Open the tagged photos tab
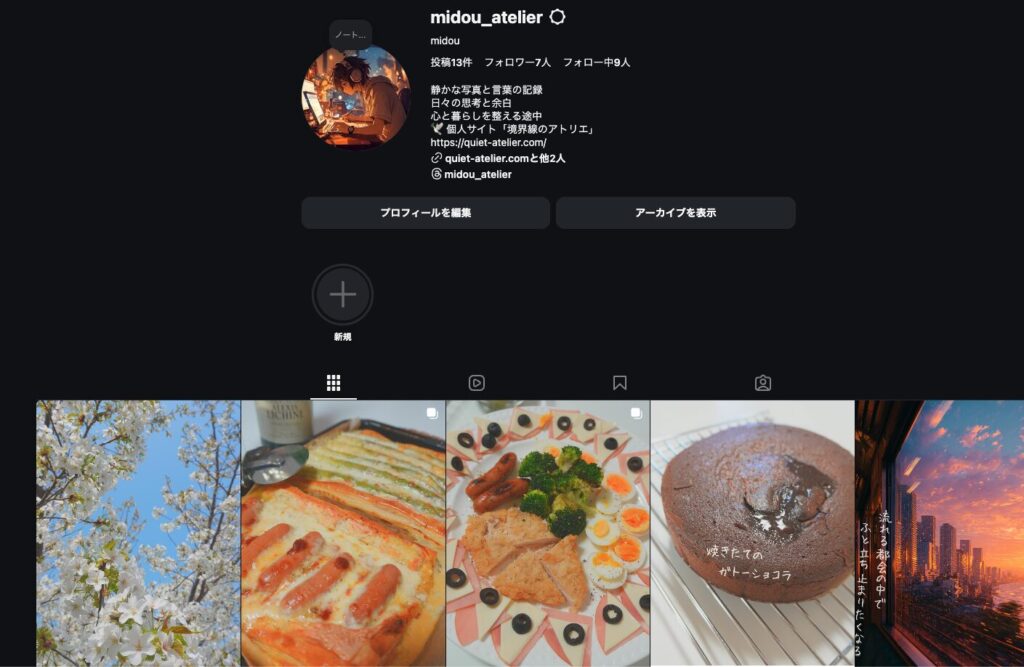 coord(762,383)
